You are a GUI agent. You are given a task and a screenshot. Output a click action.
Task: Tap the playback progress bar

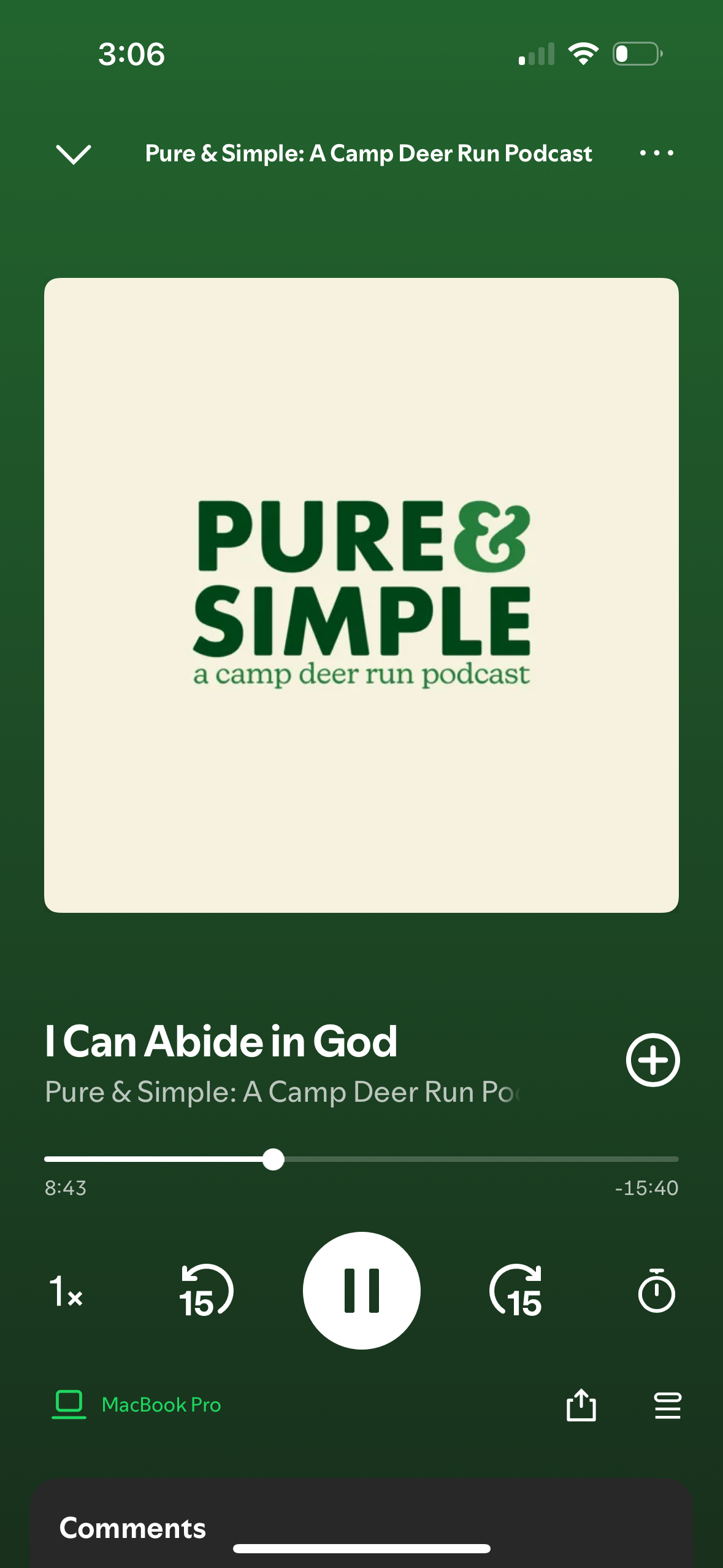[x=361, y=1159]
